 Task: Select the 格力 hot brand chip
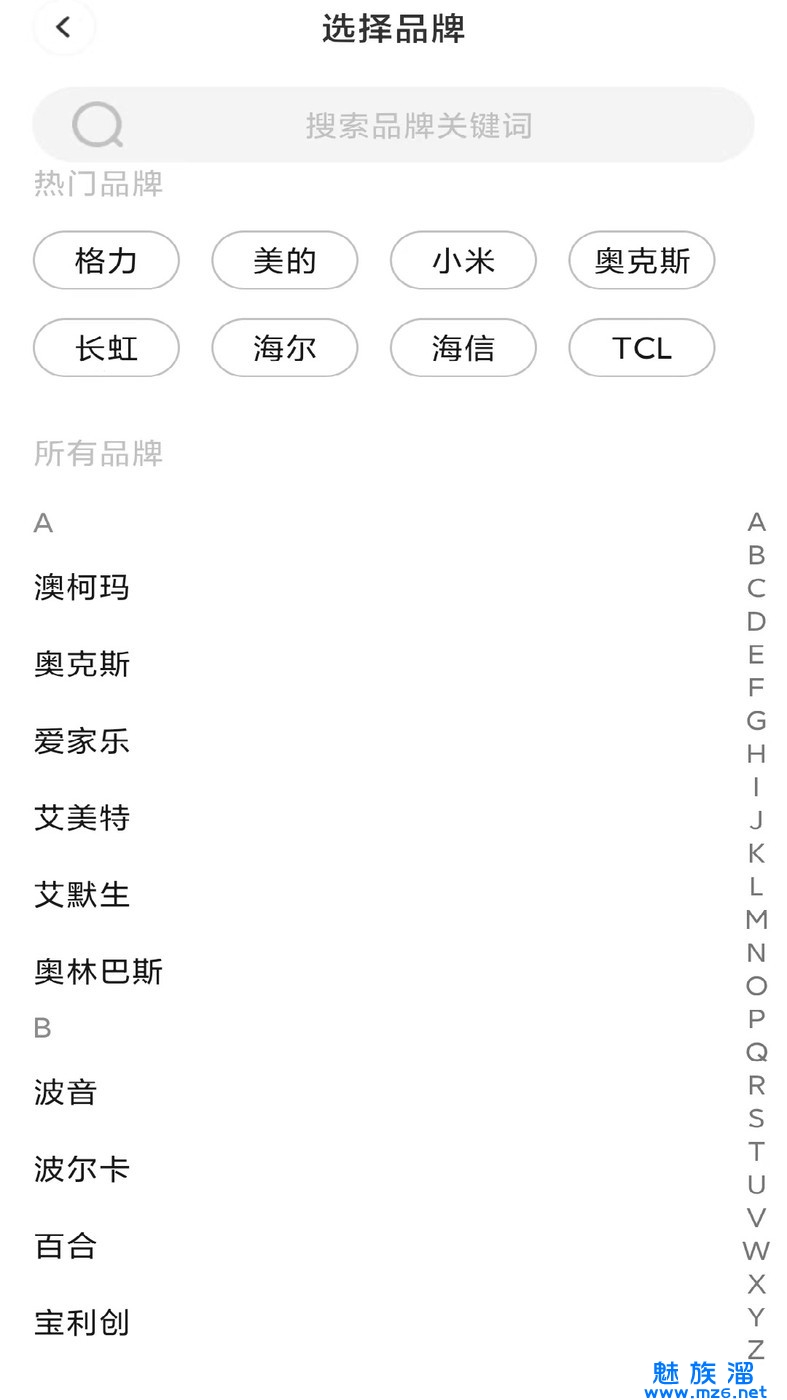click(x=106, y=261)
